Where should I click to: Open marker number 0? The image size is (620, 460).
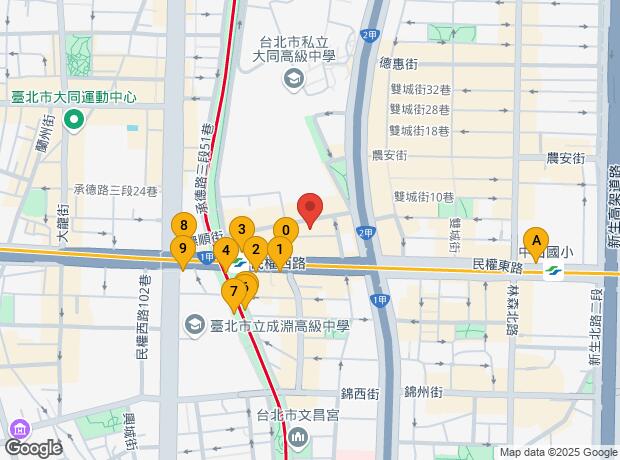click(285, 230)
